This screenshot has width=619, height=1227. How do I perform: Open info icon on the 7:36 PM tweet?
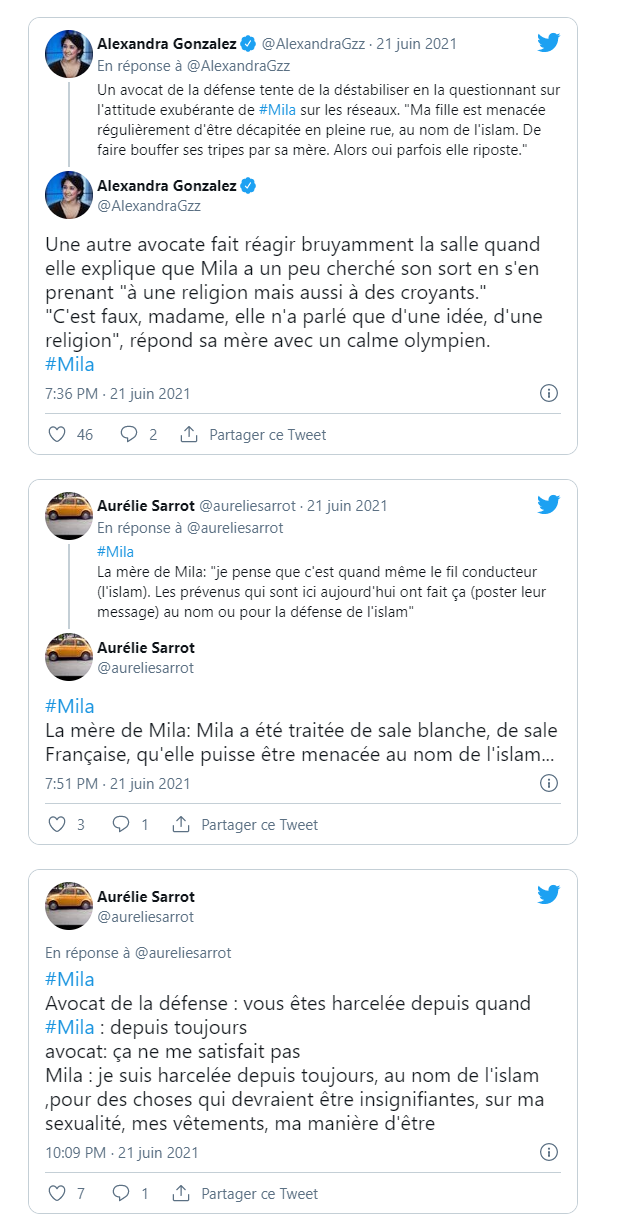click(x=549, y=393)
